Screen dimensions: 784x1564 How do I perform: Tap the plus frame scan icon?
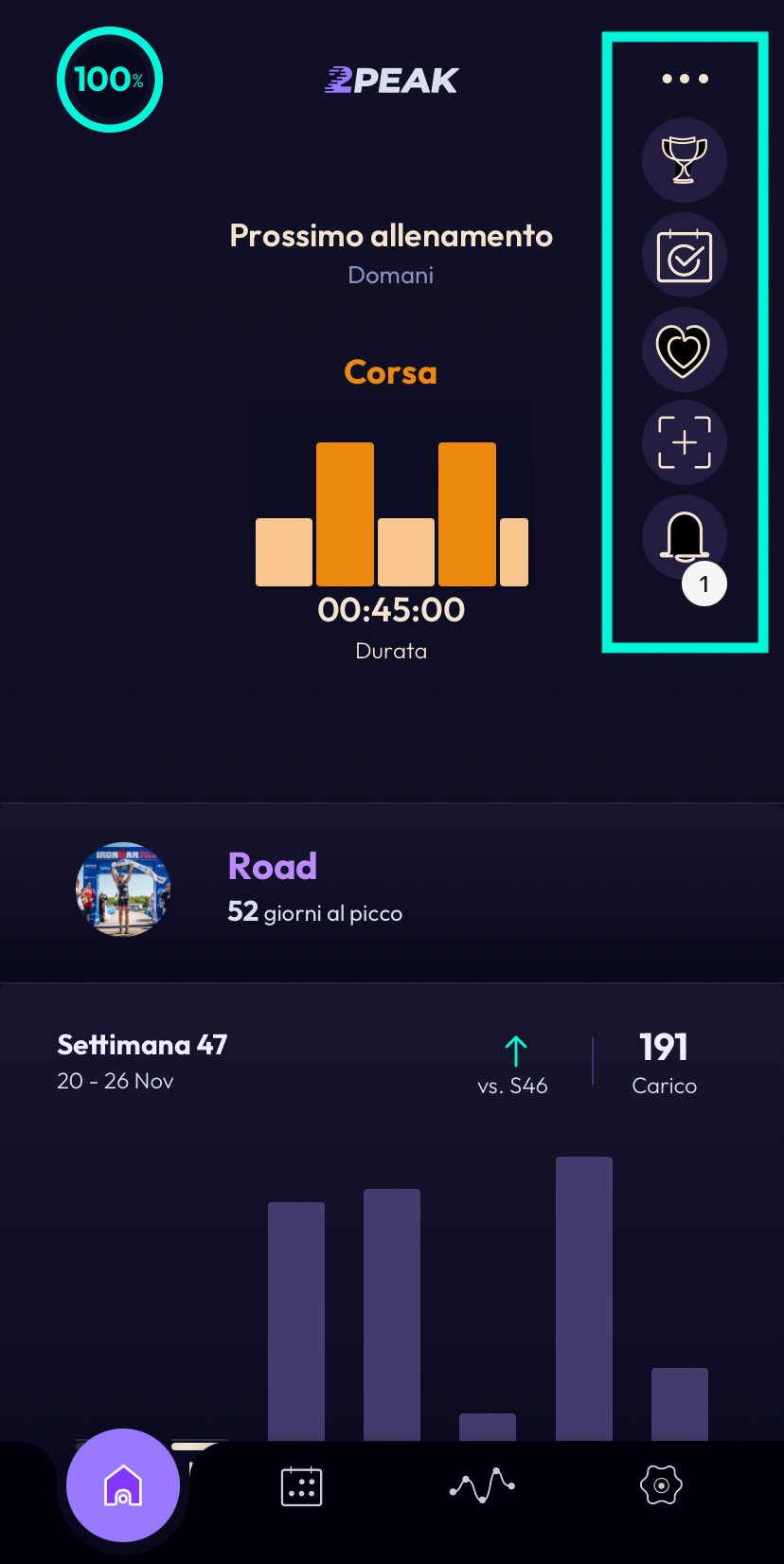click(x=685, y=442)
